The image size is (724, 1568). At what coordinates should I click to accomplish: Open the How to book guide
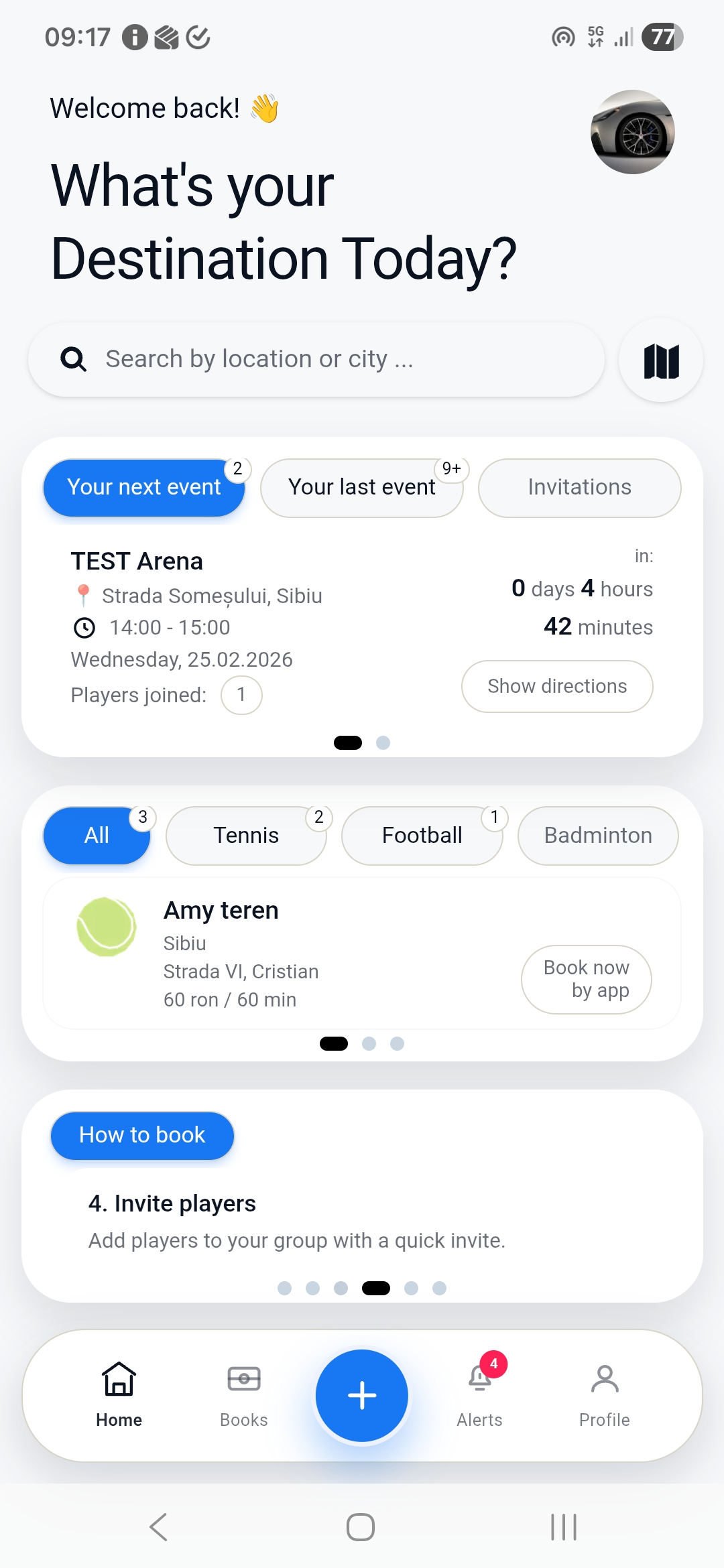click(x=141, y=1134)
